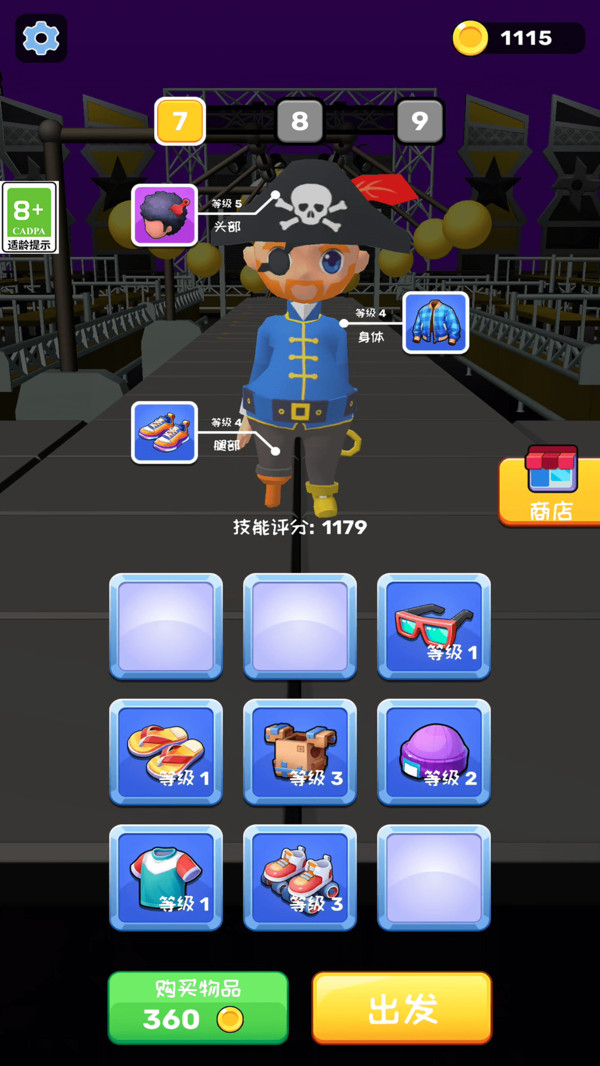Select the flip-flops item 等级 1
The height and width of the screenshot is (1066, 600).
166,752
